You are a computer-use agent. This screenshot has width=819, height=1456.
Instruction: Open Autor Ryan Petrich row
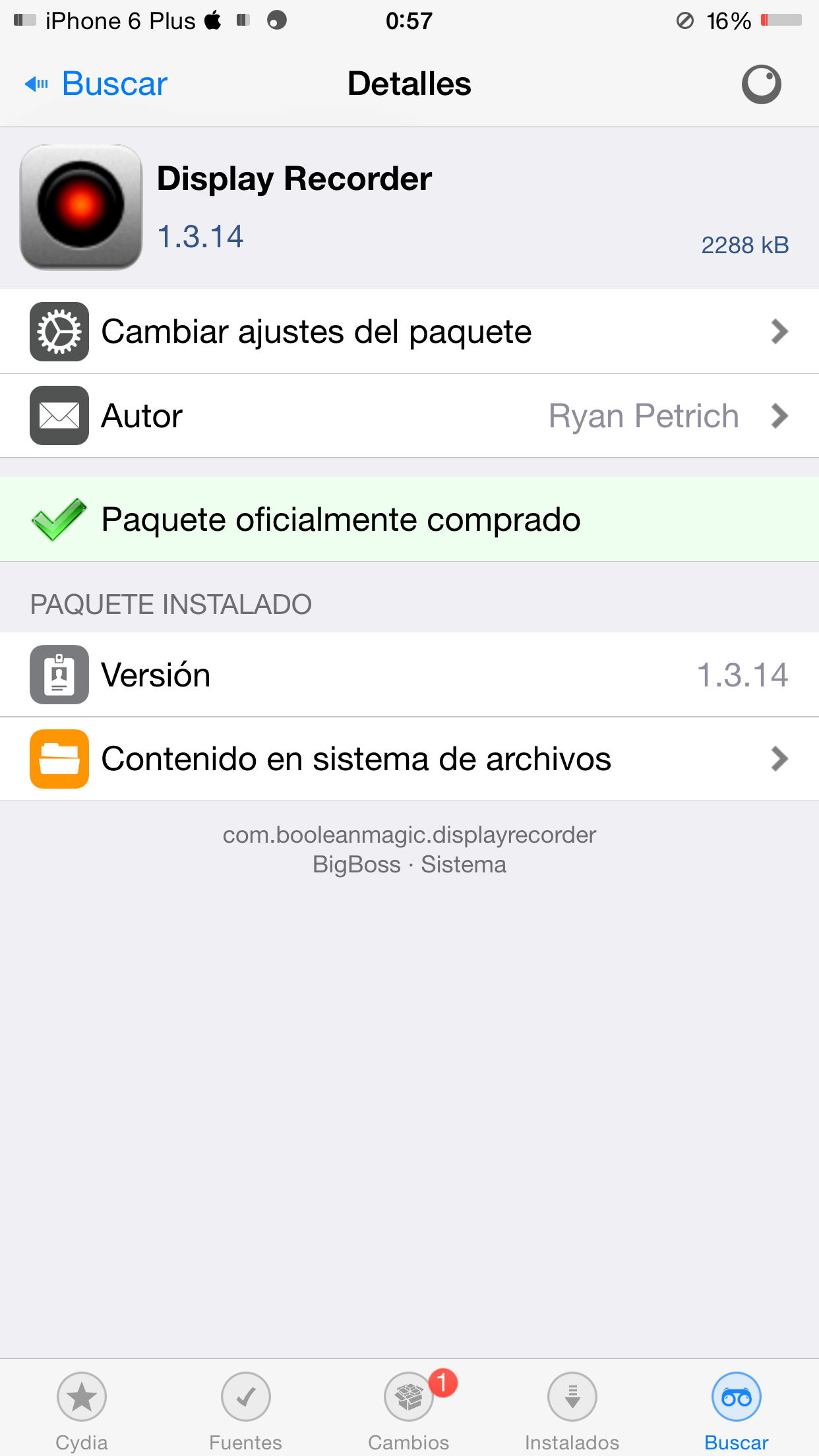click(x=409, y=416)
